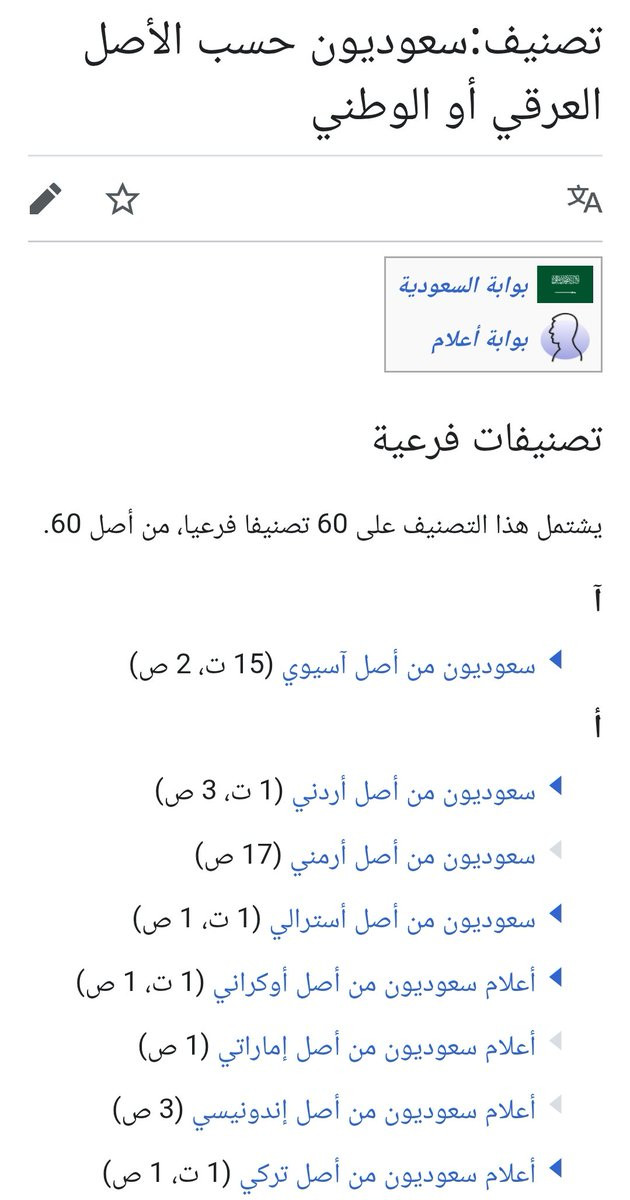The height and width of the screenshot is (1200, 630).
Task: Open the أعلام سعوديون من أصل أوكراني category
Action: click(x=375, y=982)
